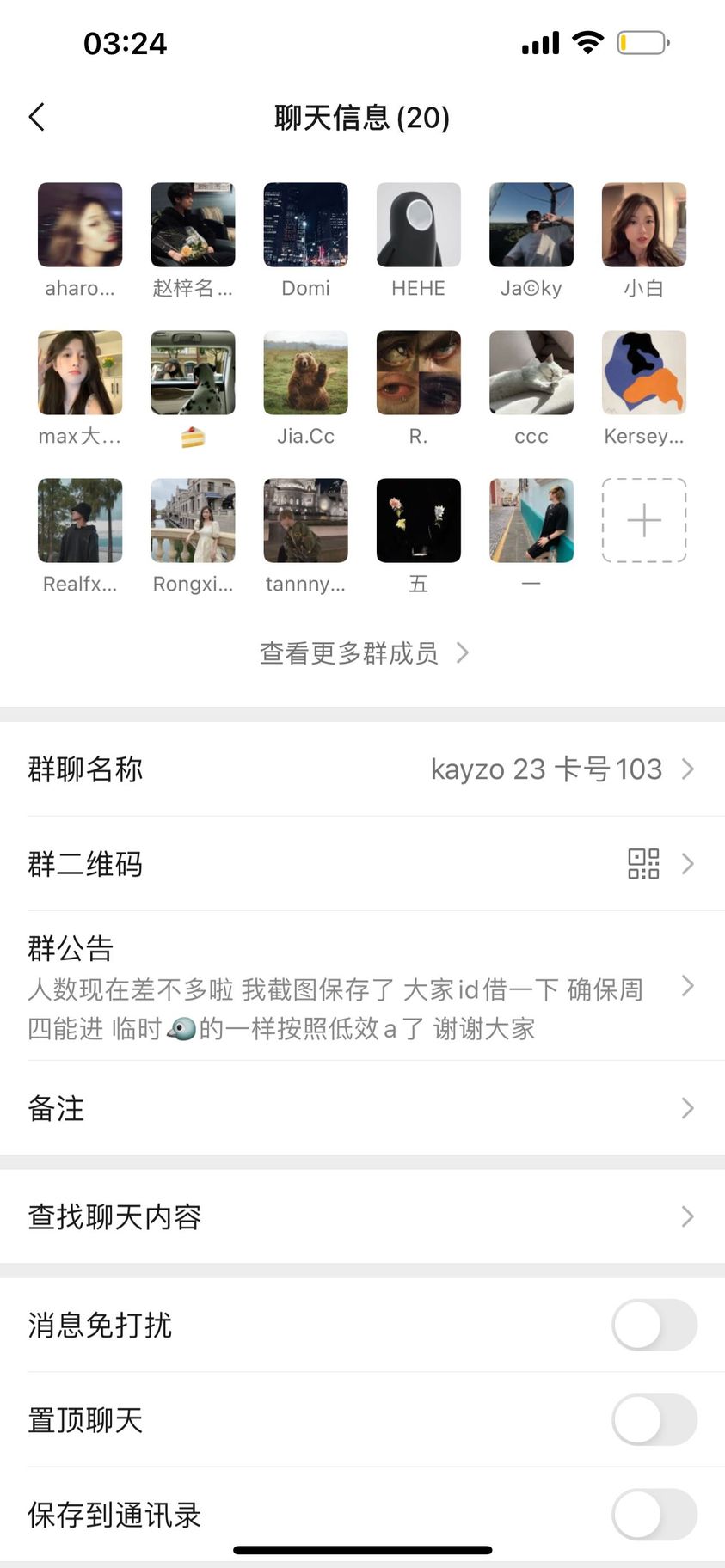View Jia.Cc's profile avatar
Screen dimensions: 725x1568
pyautogui.click(x=305, y=372)
